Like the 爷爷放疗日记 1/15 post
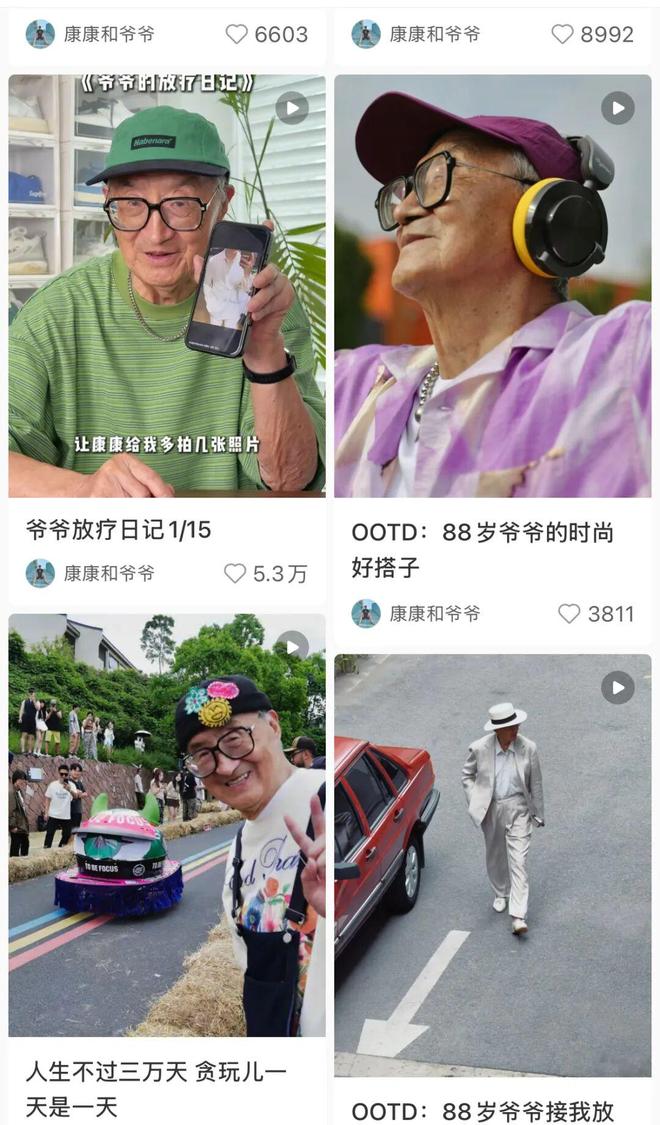The height and width of the screenshot is (1125, 660). [x=235, y=573]
